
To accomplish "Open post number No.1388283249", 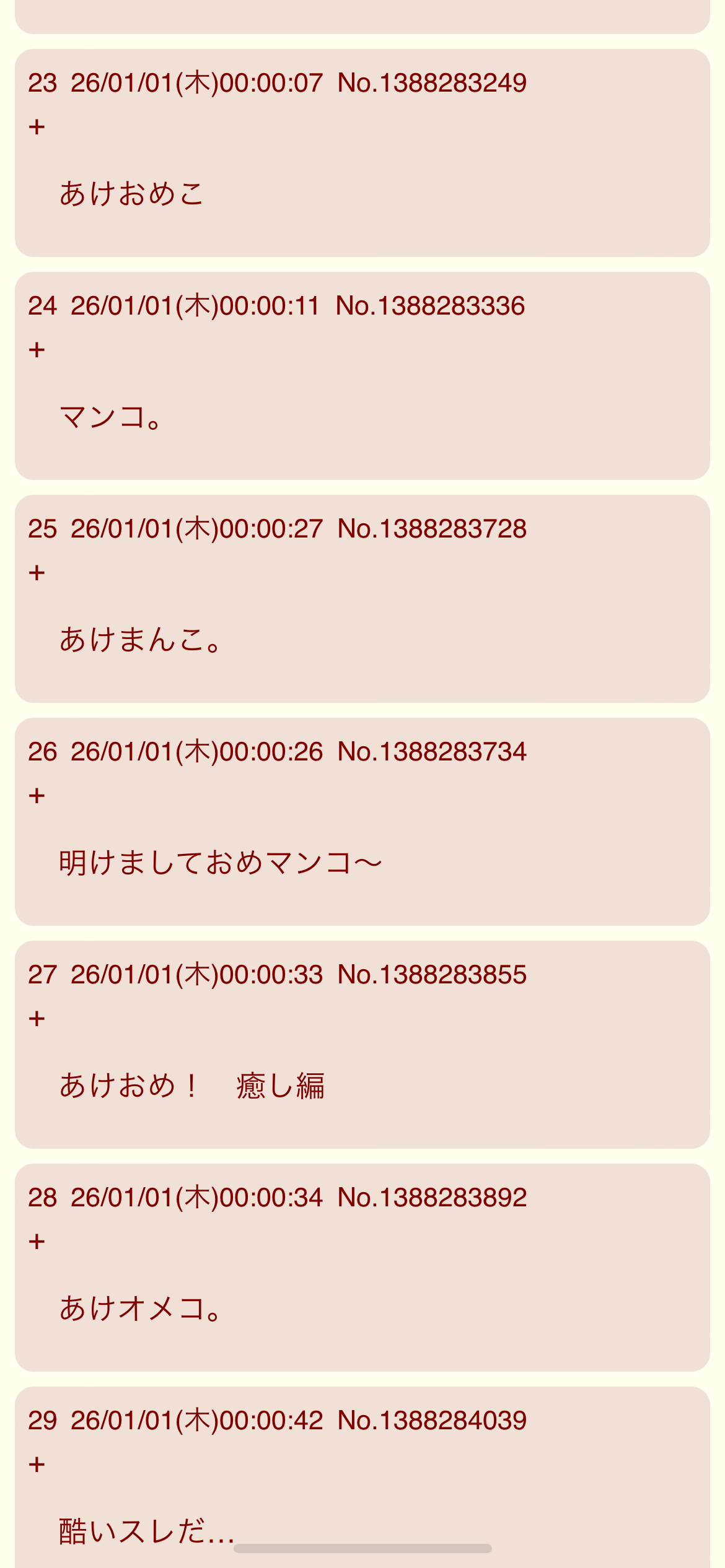I will click(x=432, y=83).
